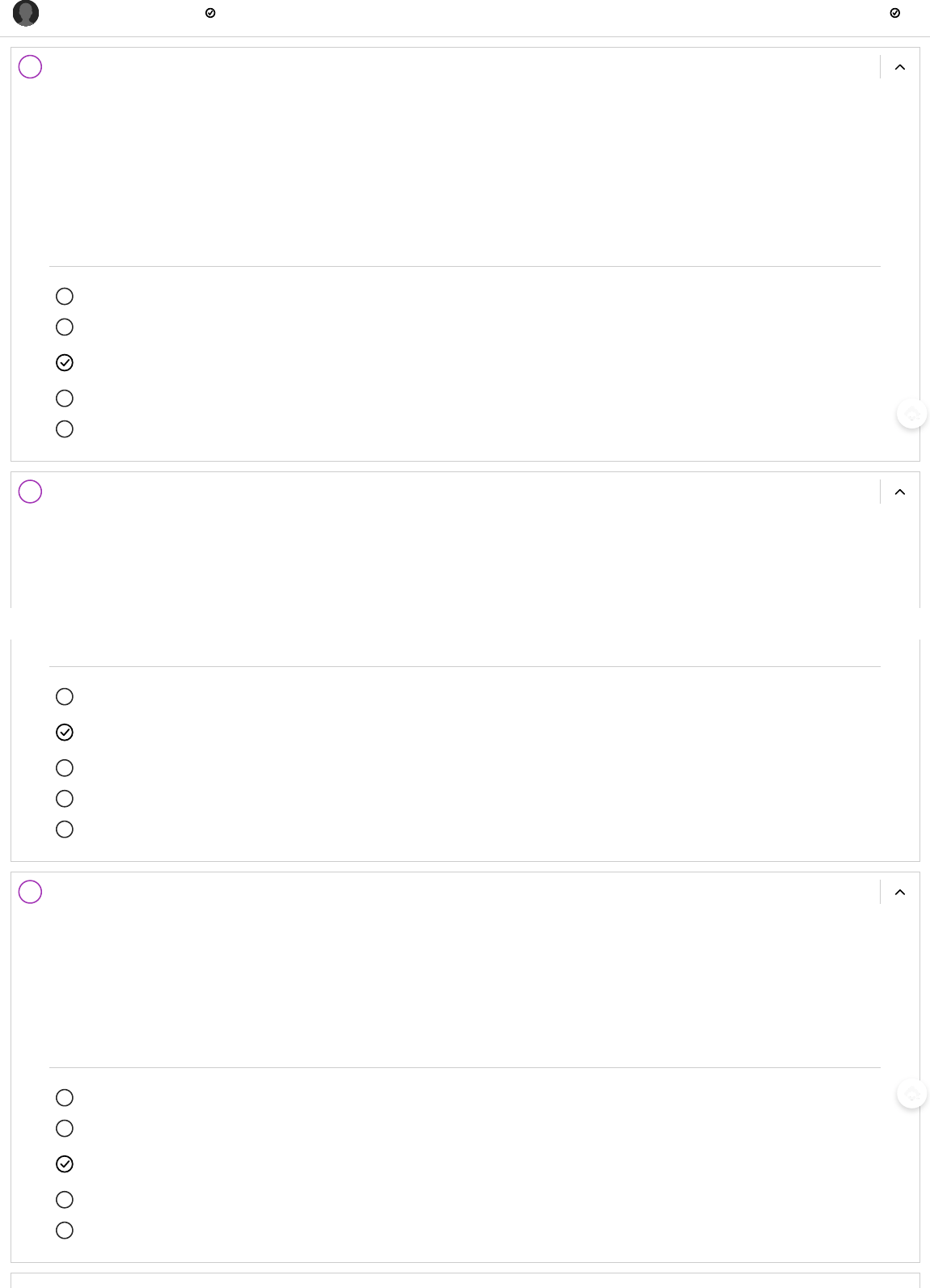Tap the checked third answer of the first question
930x1288 pixels.
tap(65, 363)
